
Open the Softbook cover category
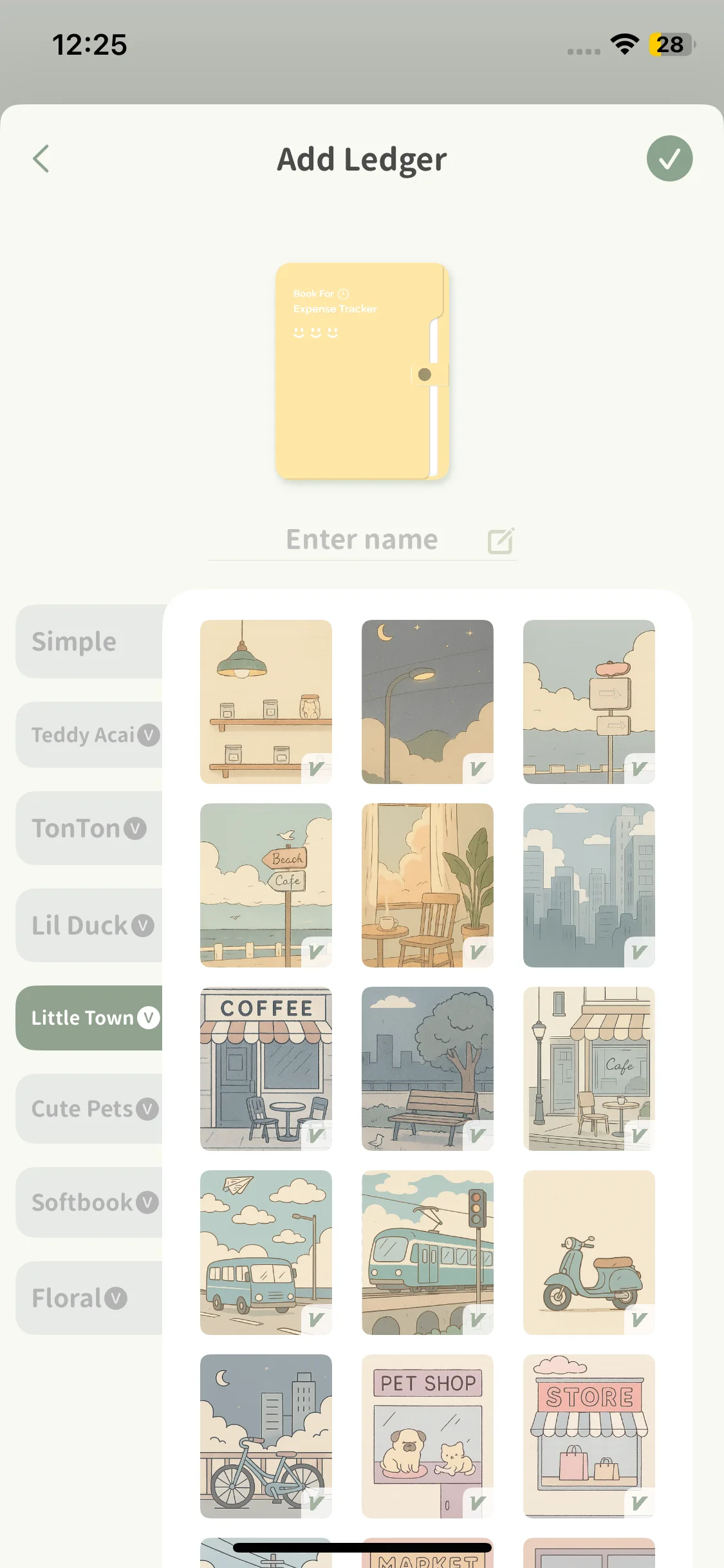[x=89, y=1202]
